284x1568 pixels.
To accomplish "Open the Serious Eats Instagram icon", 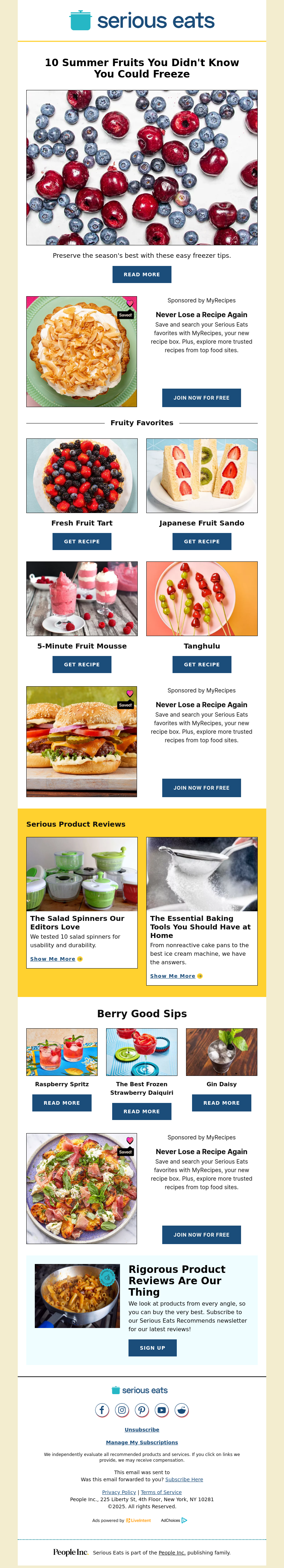I will [122, 1410].
